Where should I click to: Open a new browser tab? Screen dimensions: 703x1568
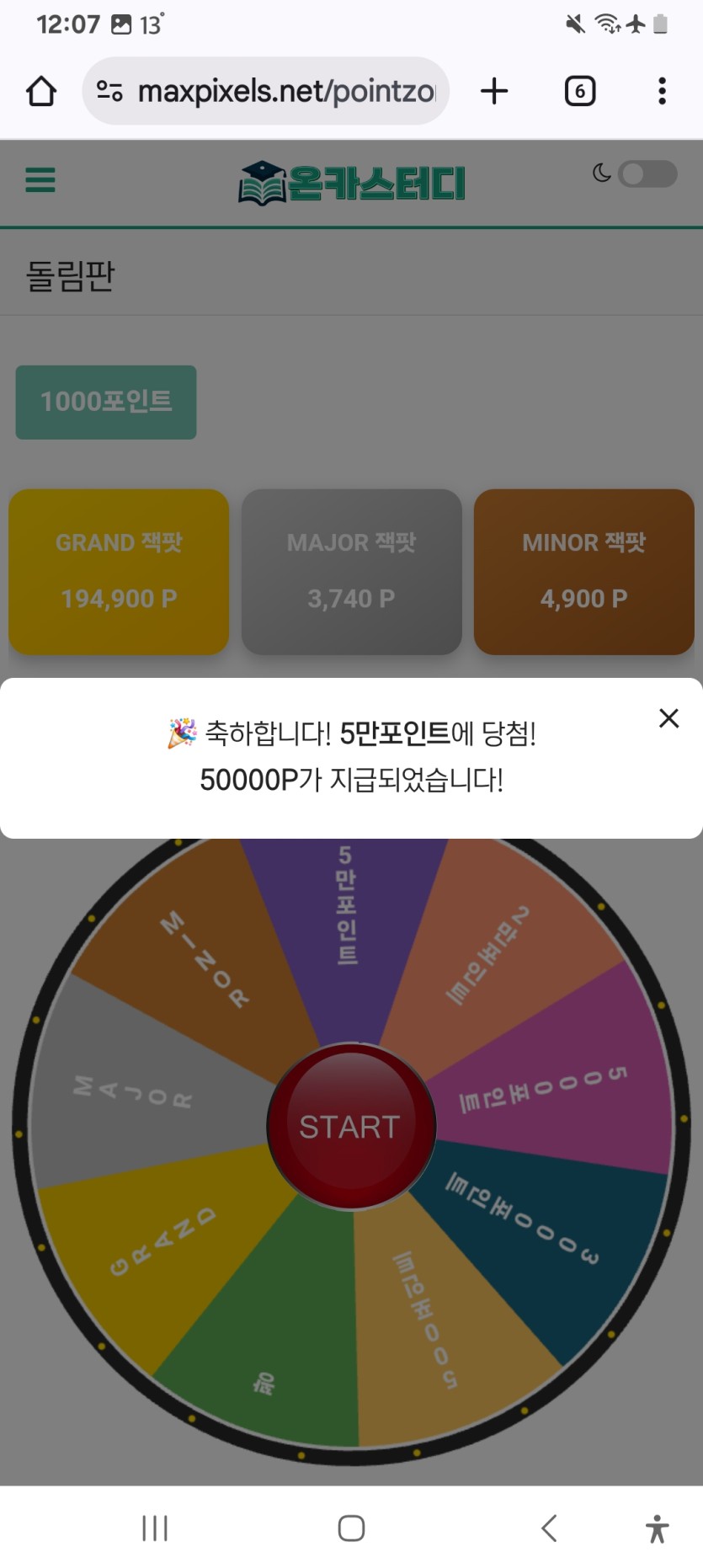[494, 91]
